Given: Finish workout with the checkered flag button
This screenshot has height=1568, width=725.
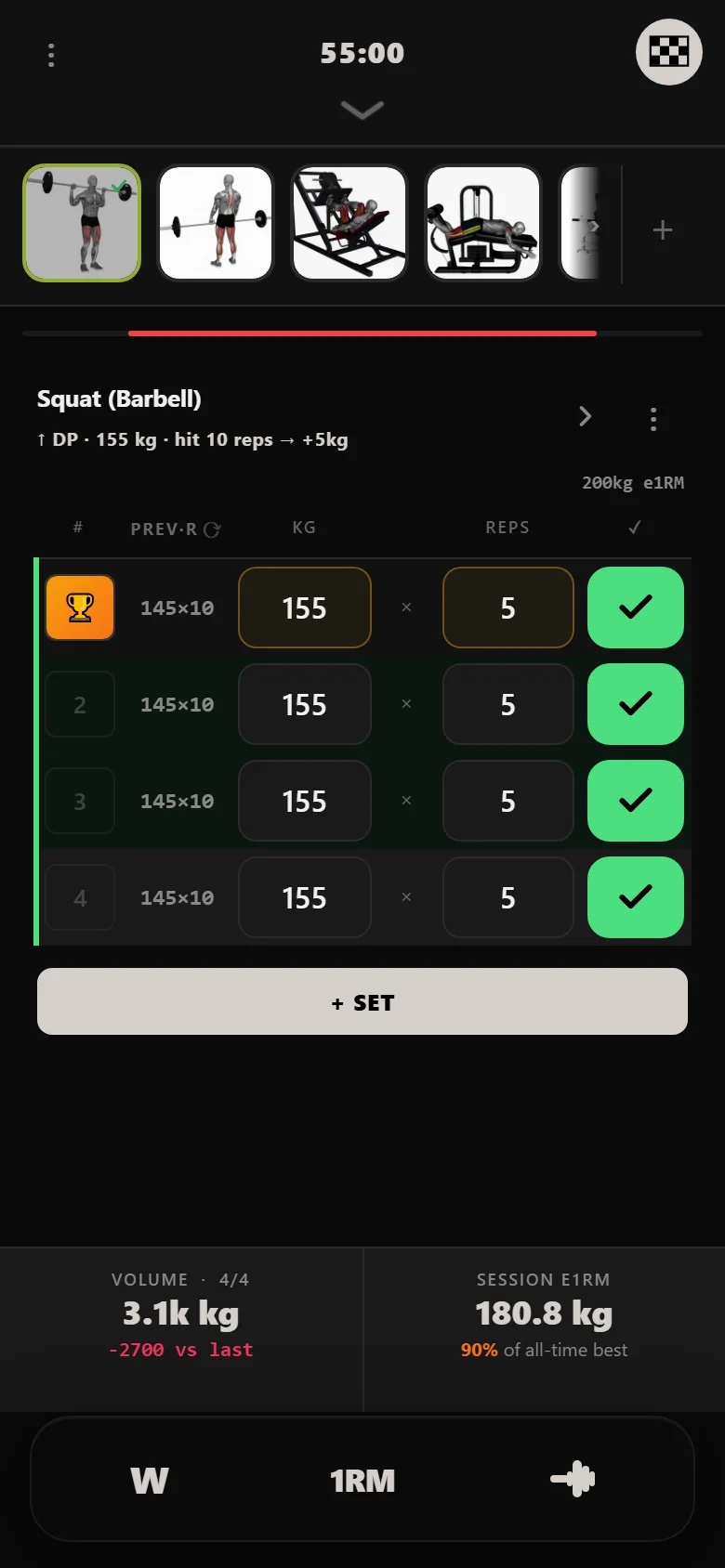Looking at the screenshot, I should (668, 52).
